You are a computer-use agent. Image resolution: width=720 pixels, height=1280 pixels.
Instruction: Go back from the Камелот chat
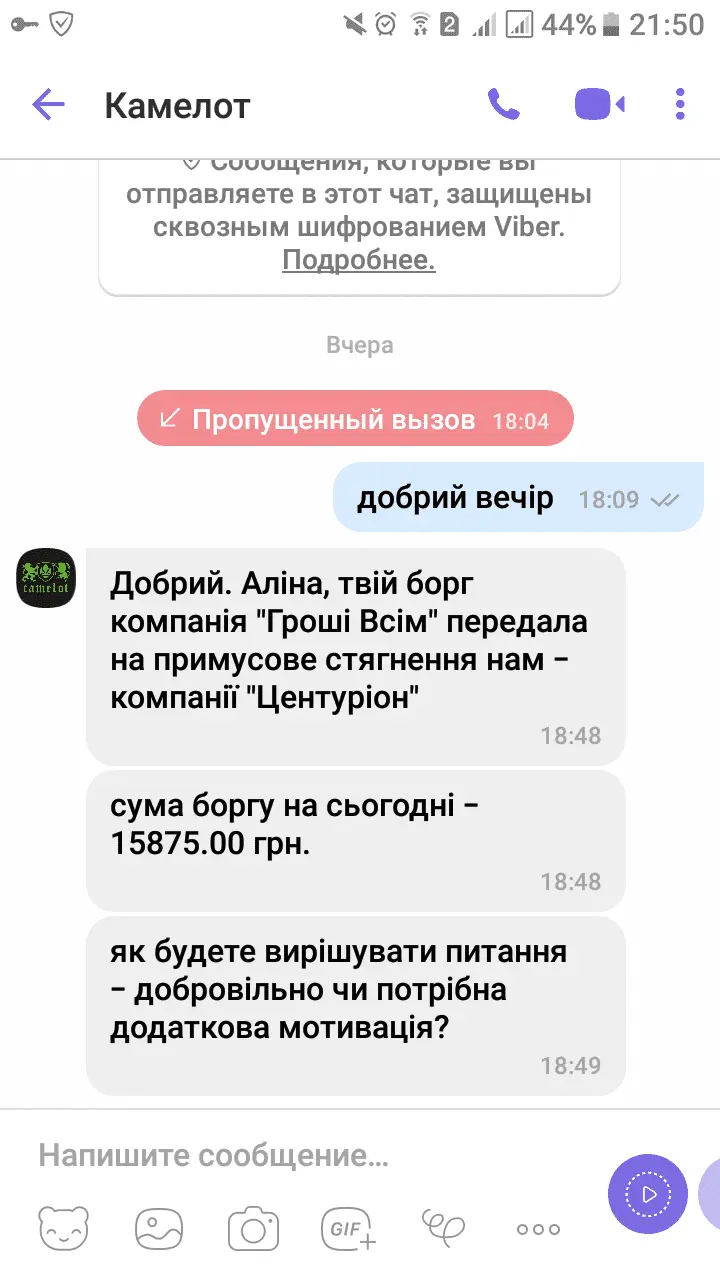point(48,104)
